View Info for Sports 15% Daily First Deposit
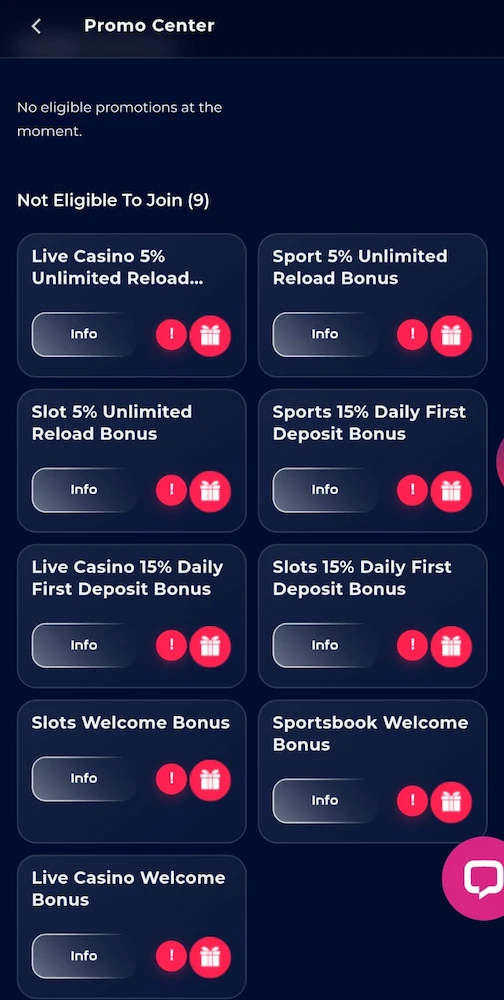 325,490
